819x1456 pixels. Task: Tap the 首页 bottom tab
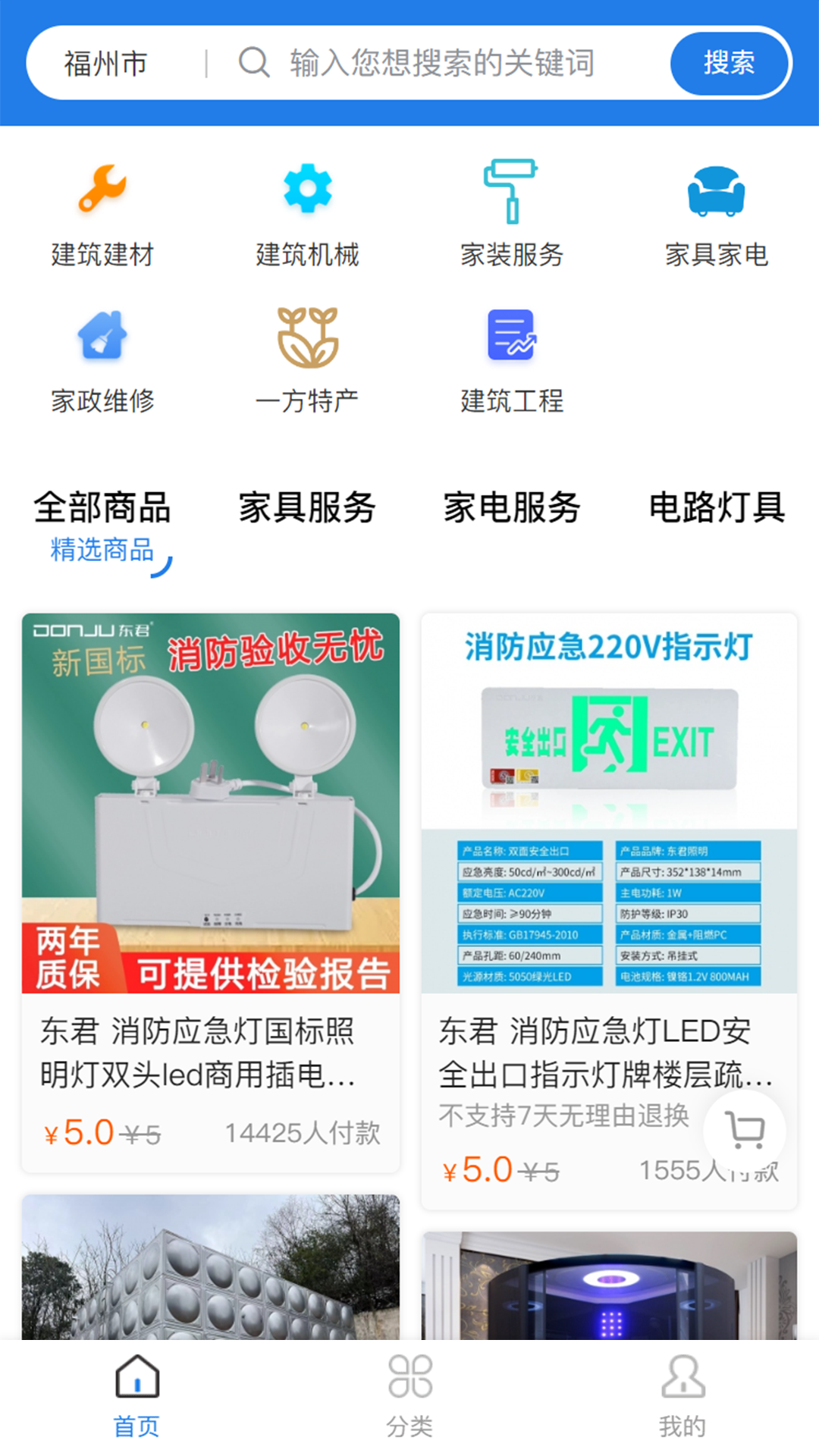(x=136, y=1395)
